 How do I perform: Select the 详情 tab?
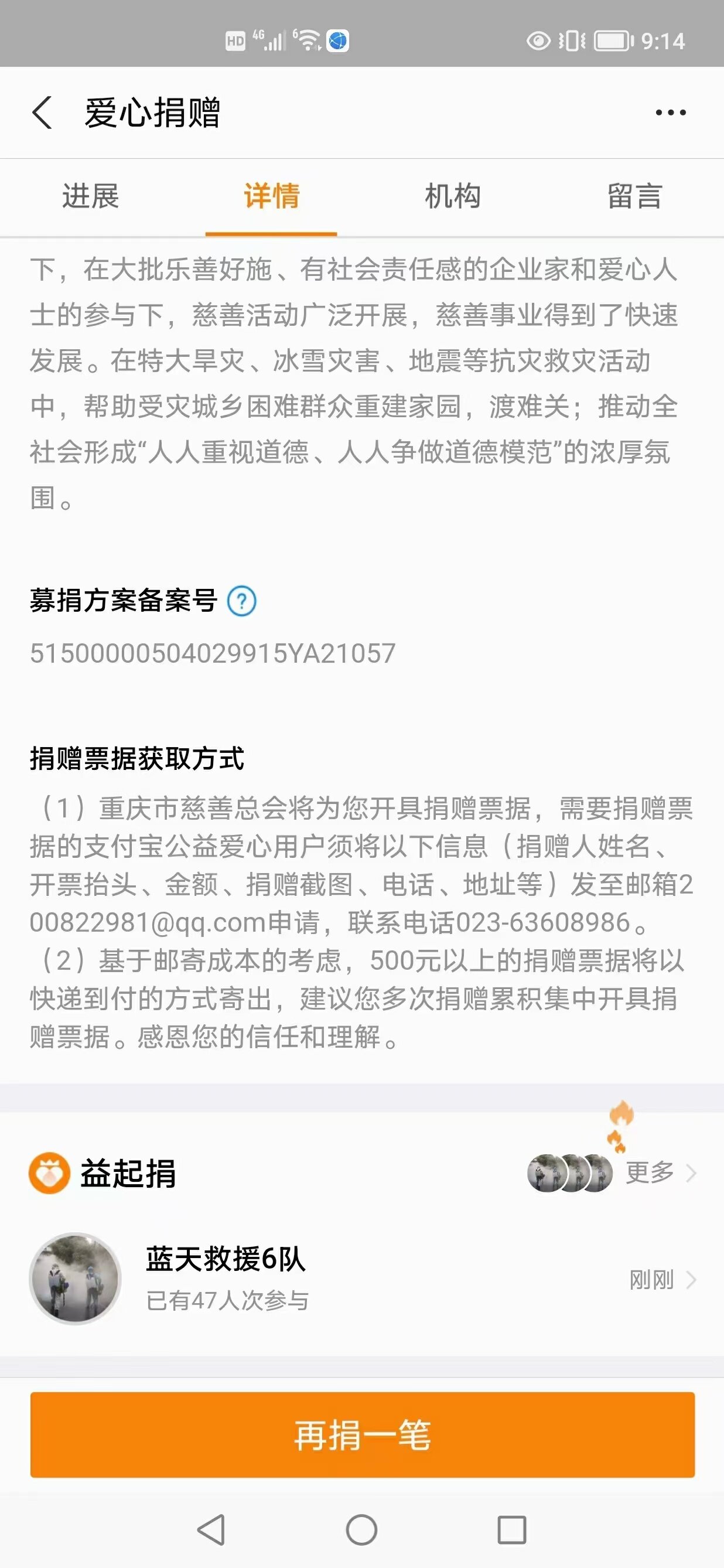tap(271, 196)
